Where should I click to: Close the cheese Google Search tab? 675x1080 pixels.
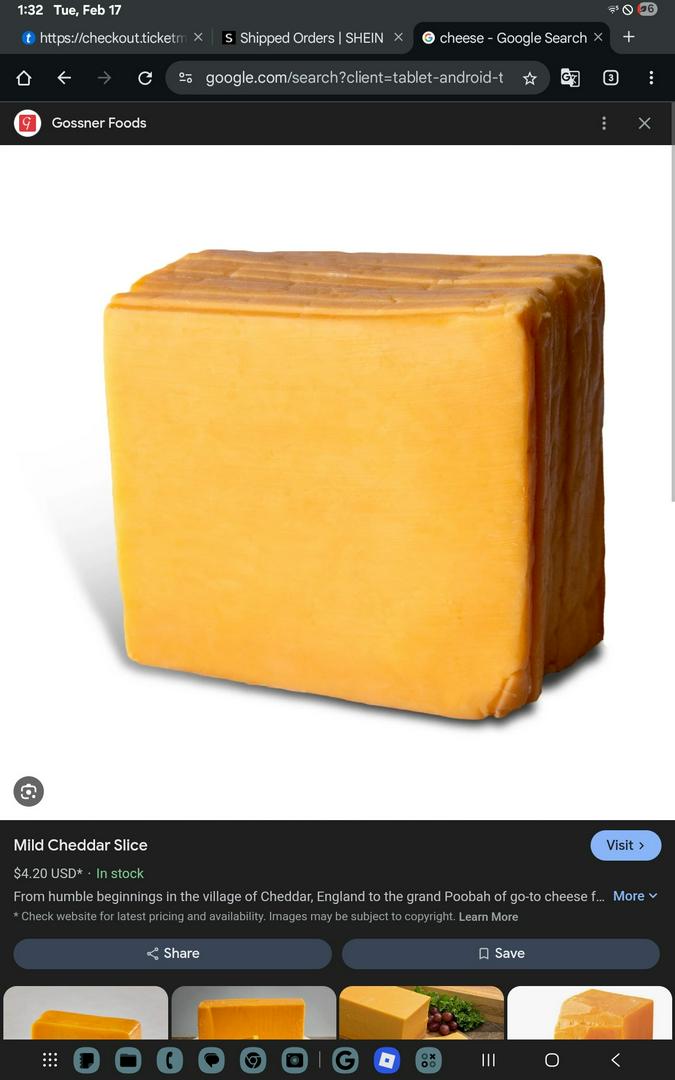pos(598,37)
